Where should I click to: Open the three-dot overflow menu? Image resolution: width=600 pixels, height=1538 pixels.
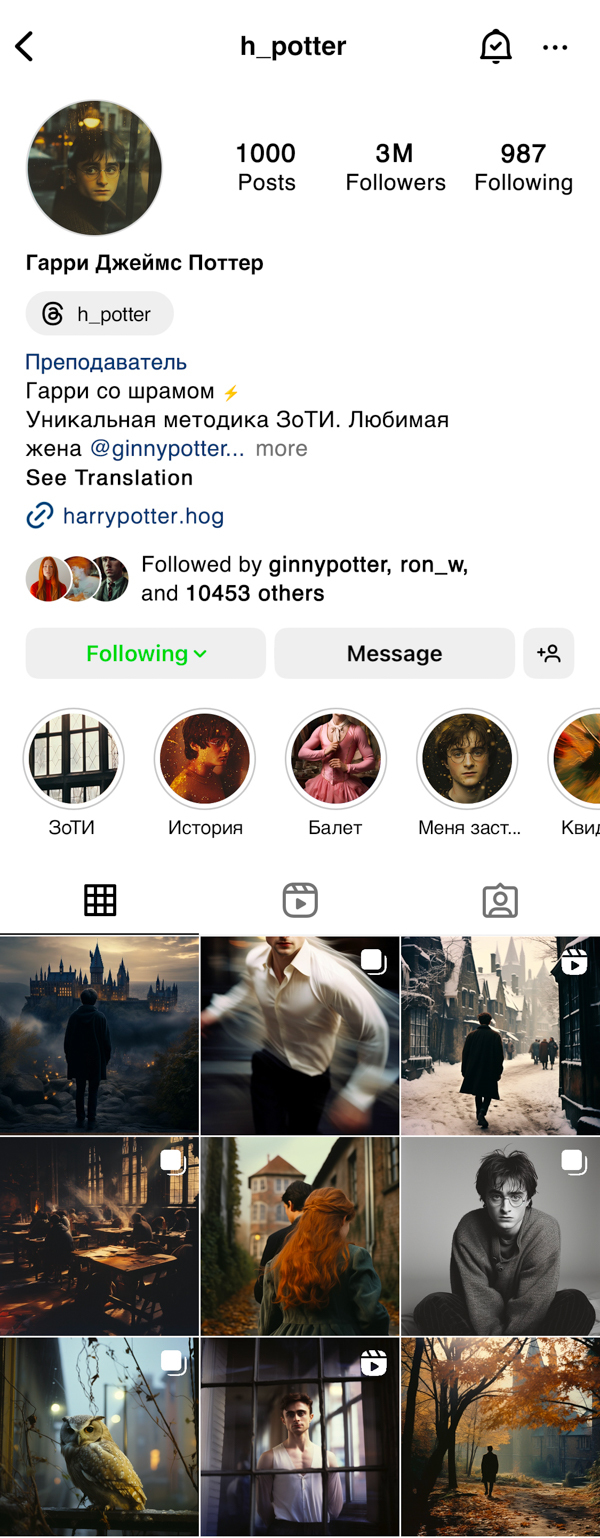(555, 47)
